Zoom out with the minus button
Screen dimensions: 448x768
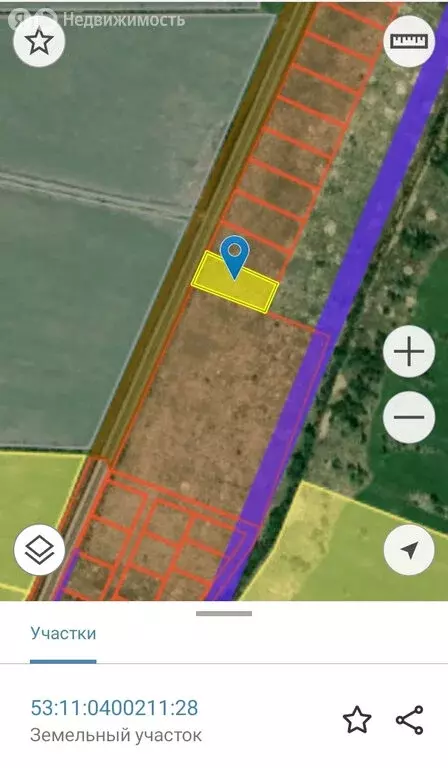click(x=409, y=418)
